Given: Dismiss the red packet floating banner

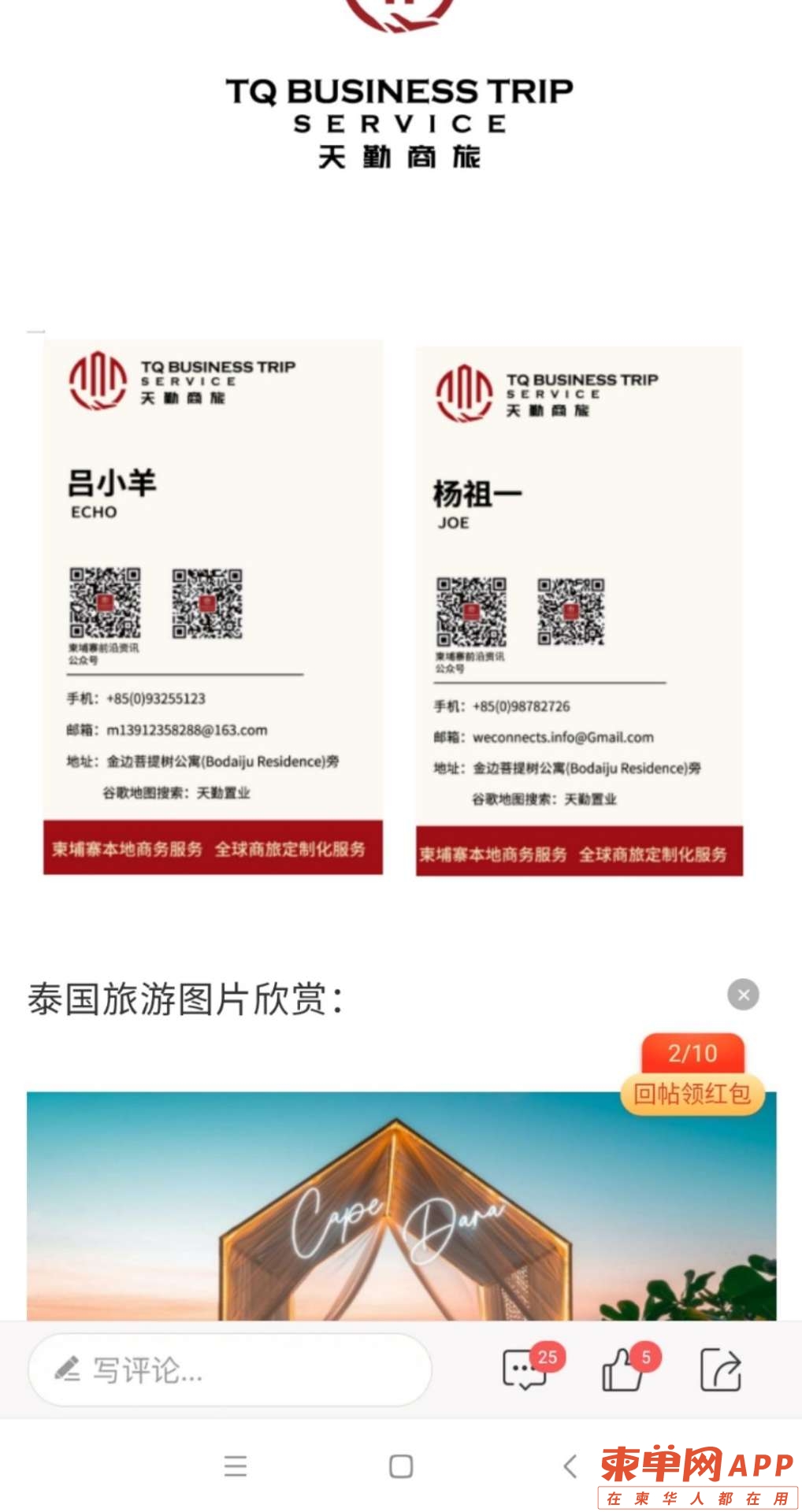Looking at the screenshot, I should pyautogui.click(x=743, y=995).
